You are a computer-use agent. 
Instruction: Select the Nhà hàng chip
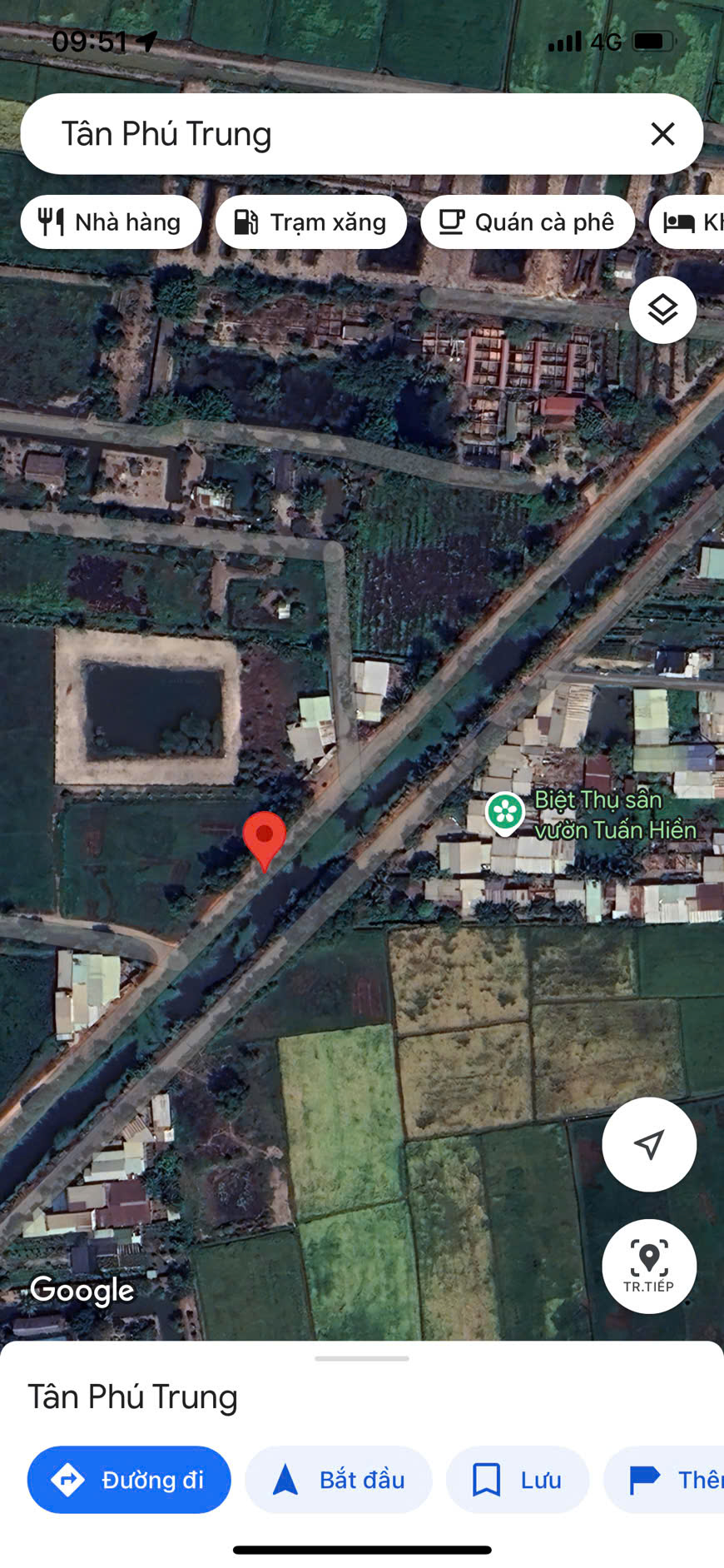[x=111, y=222]
